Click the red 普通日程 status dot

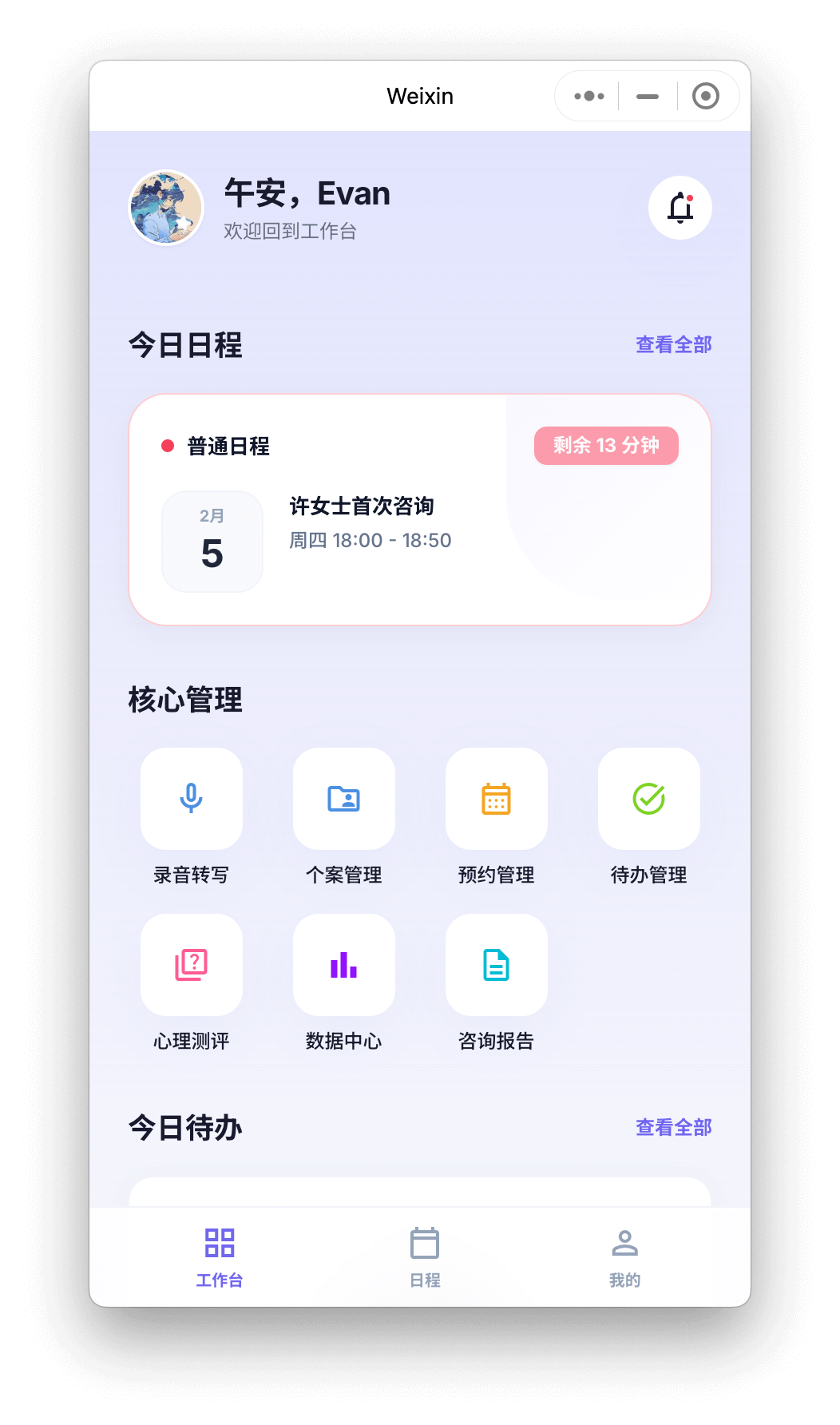point(167,446)
